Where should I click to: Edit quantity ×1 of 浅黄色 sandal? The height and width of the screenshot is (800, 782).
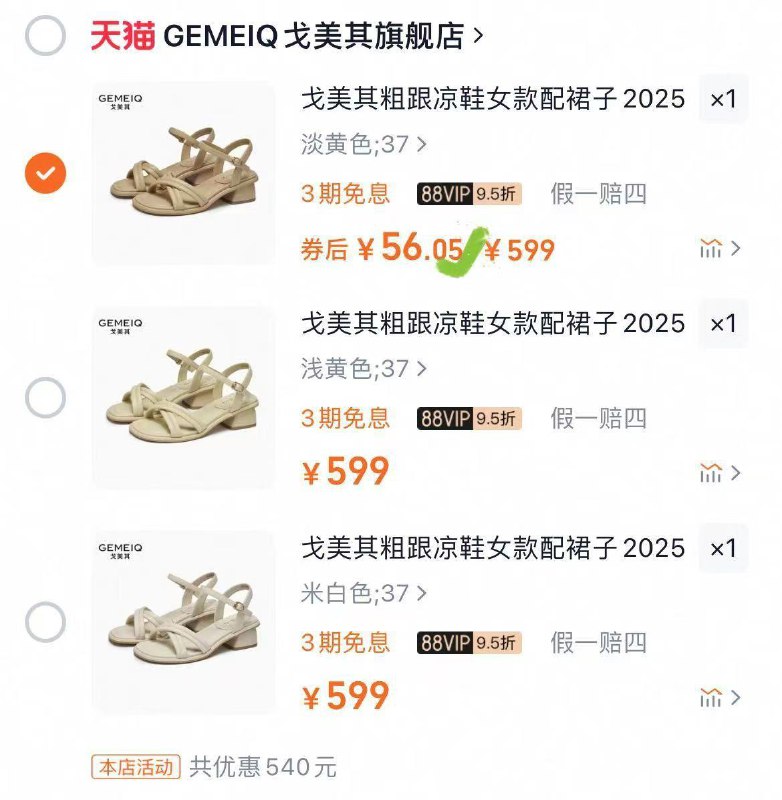click(x=722, y=323)
